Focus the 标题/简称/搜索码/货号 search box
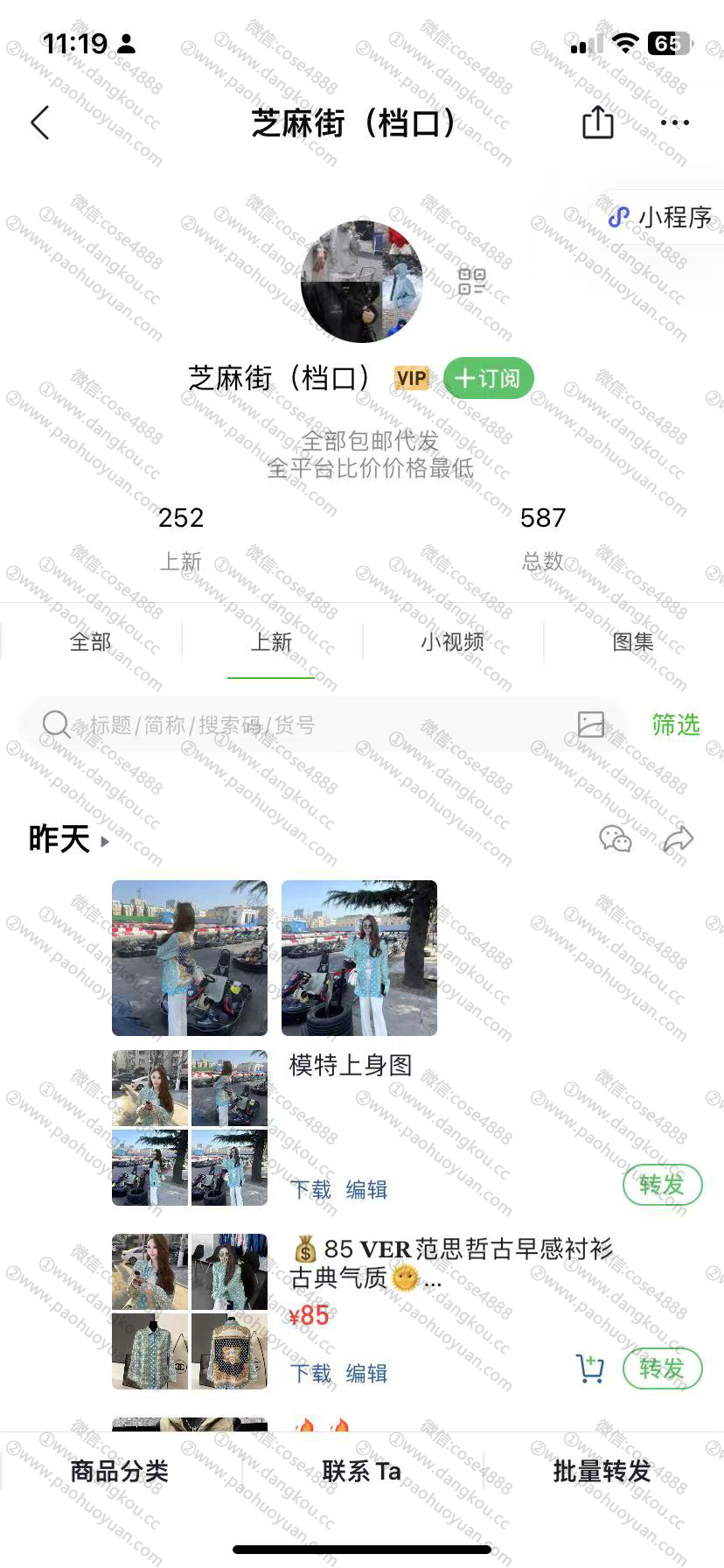The width and height of the screenshot is (724, 1568). [297, 724]
